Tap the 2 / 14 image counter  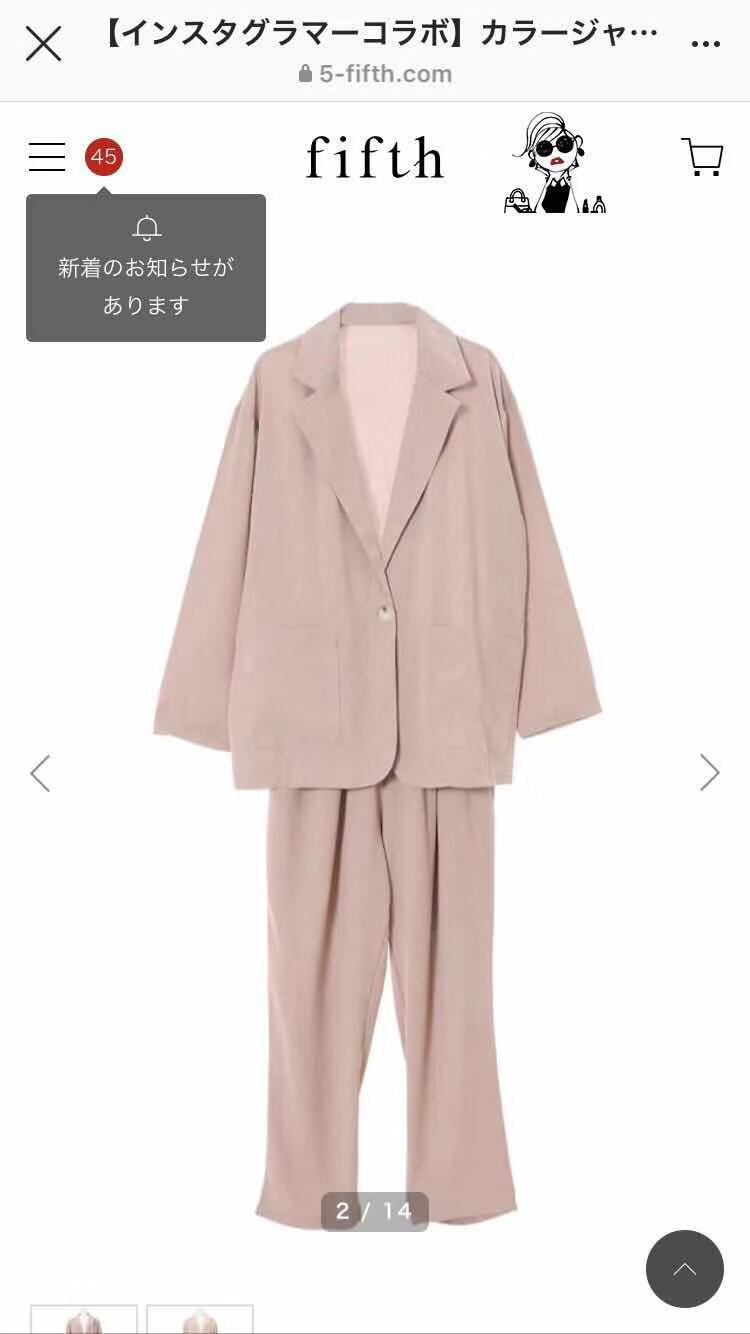click(375, 1209)
